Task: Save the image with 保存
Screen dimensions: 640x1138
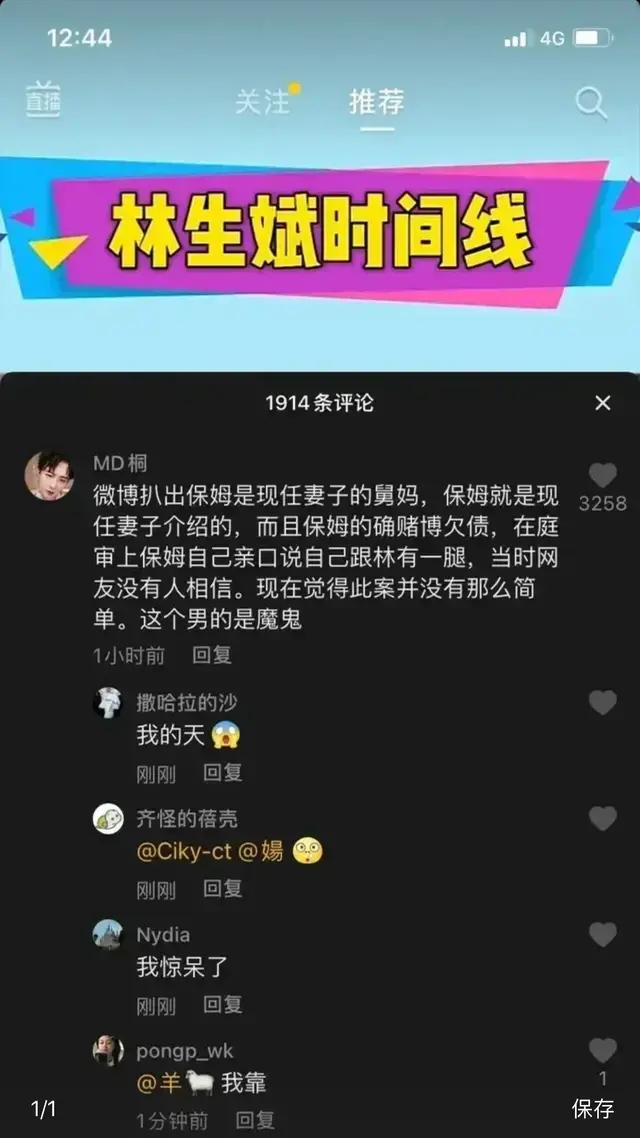Action: click(592, 1108)
